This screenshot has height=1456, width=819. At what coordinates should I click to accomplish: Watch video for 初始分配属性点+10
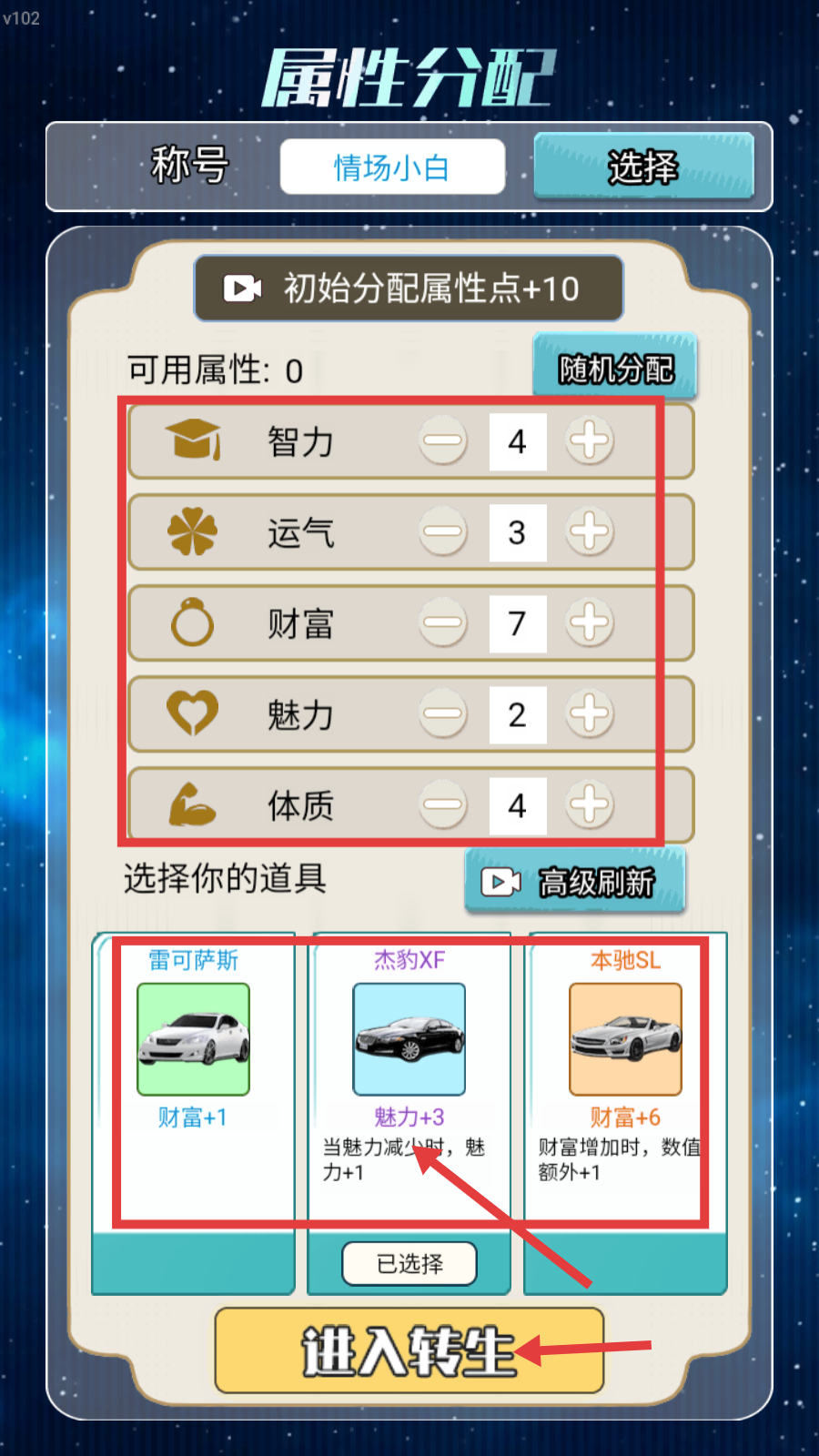point(409,288)
